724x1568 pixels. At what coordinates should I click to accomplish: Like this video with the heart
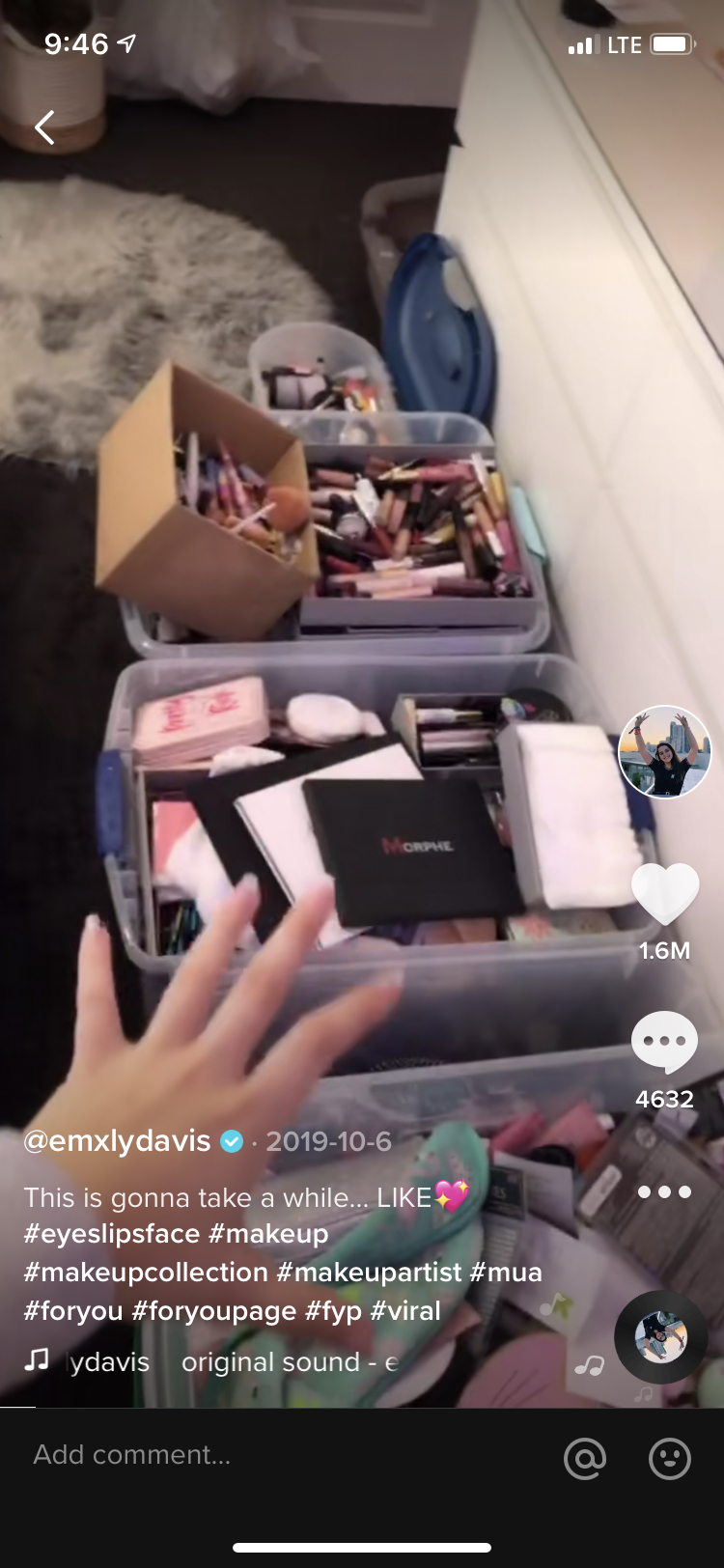click(x=664, y=894)
